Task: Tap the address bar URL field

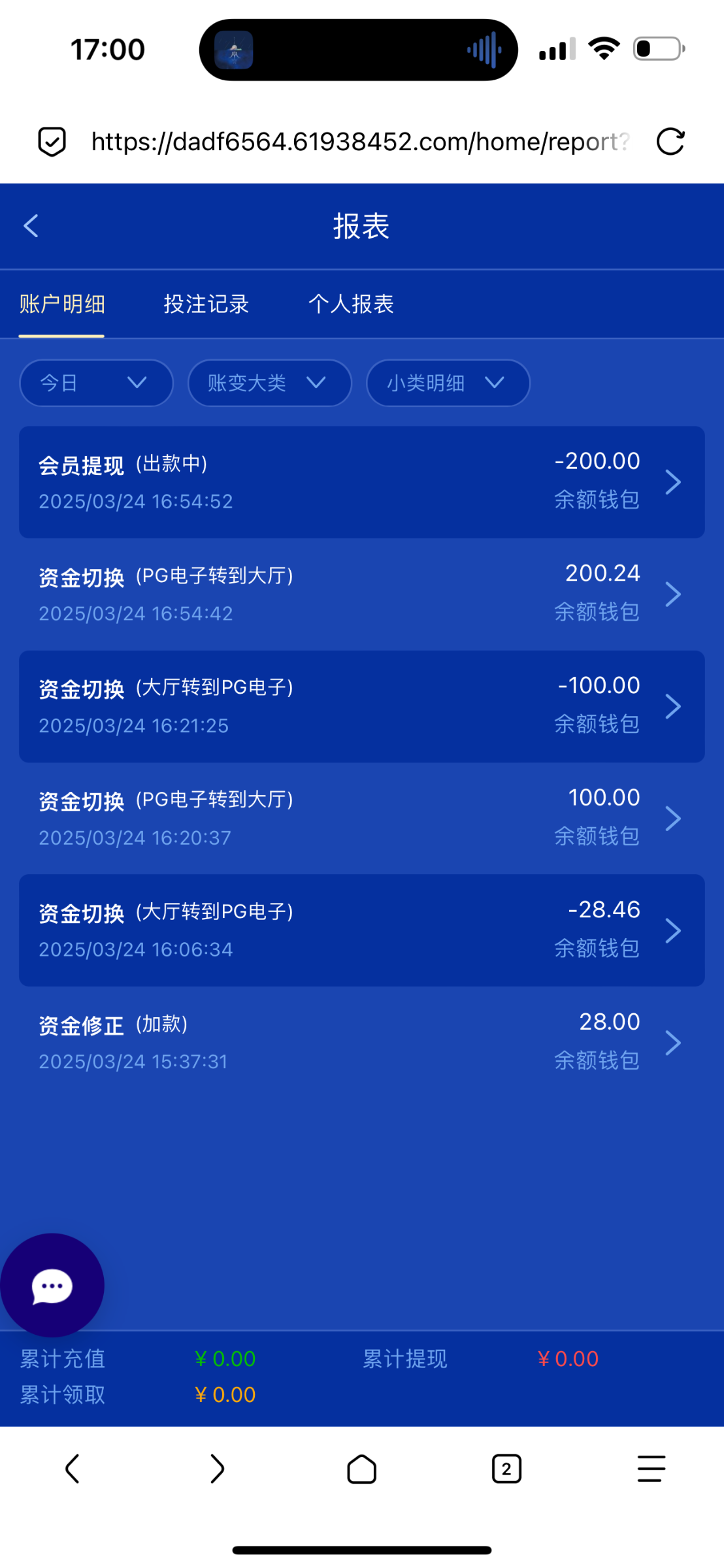Action: click(361, 142)
